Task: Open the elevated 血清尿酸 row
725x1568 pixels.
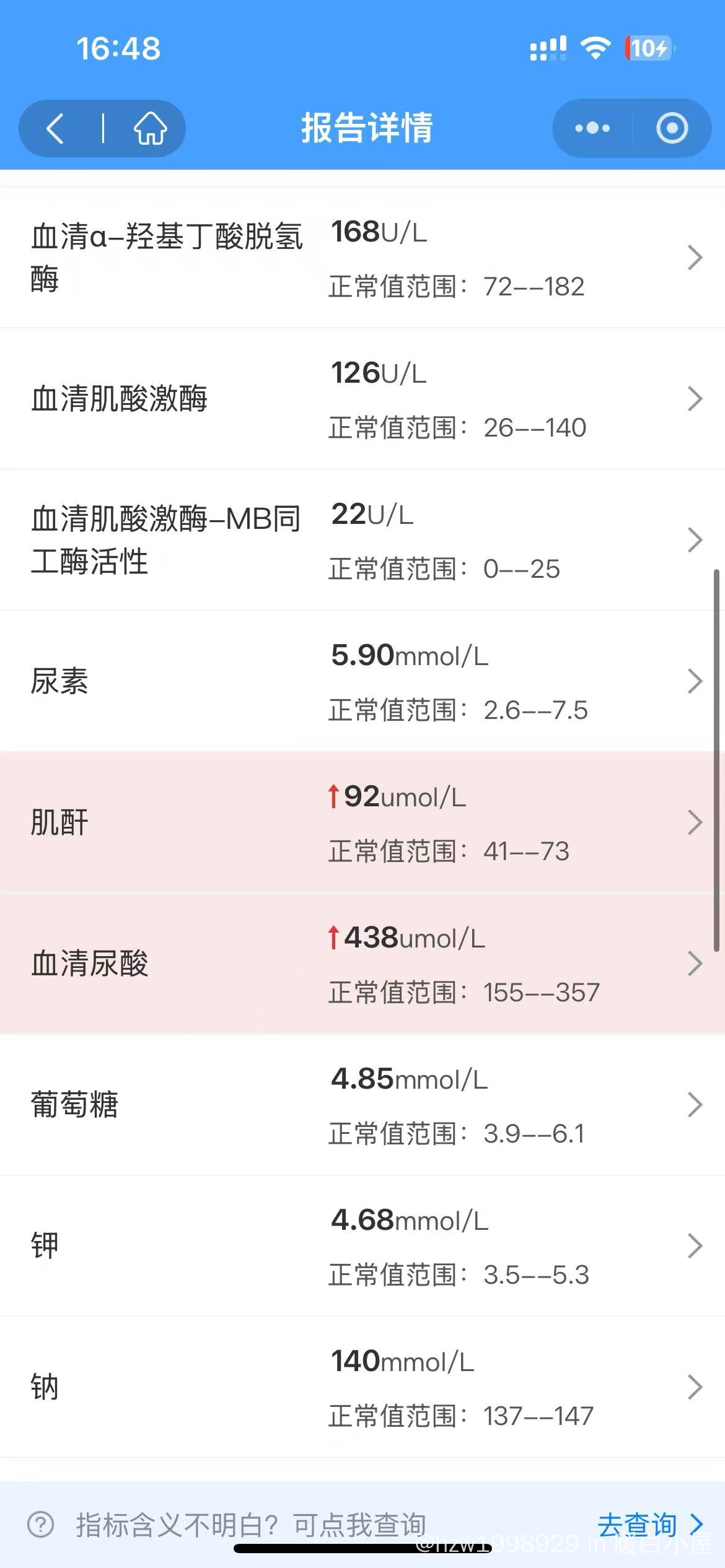Action: 362,964
